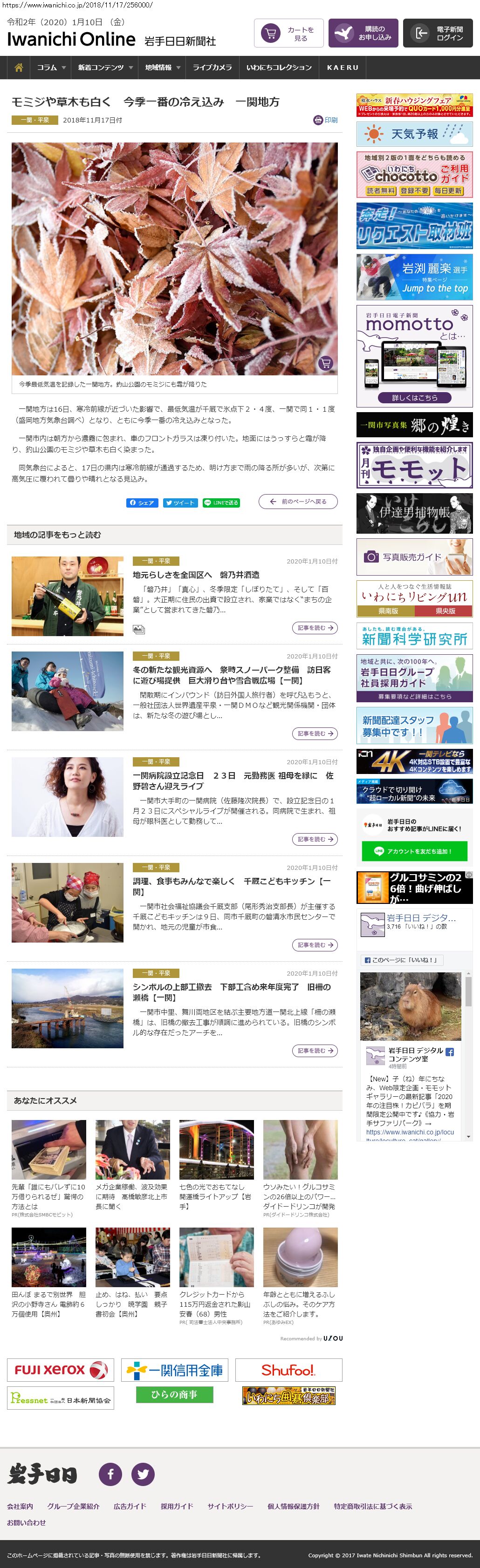
Task: Go to the home icon in the navigation bar
Action: click(x=19, y=68)
